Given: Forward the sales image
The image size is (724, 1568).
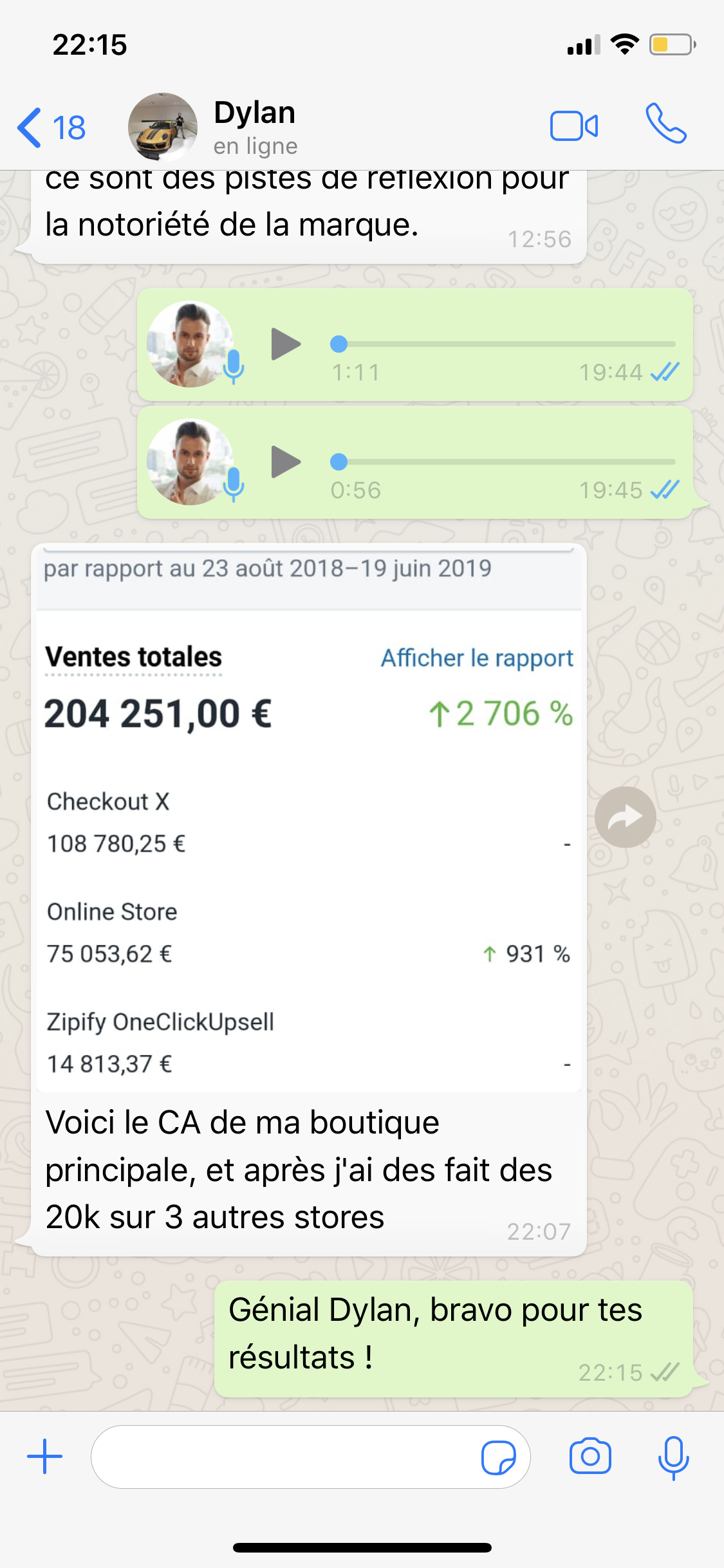Looking at the screenshot, I should click(625, 817).
